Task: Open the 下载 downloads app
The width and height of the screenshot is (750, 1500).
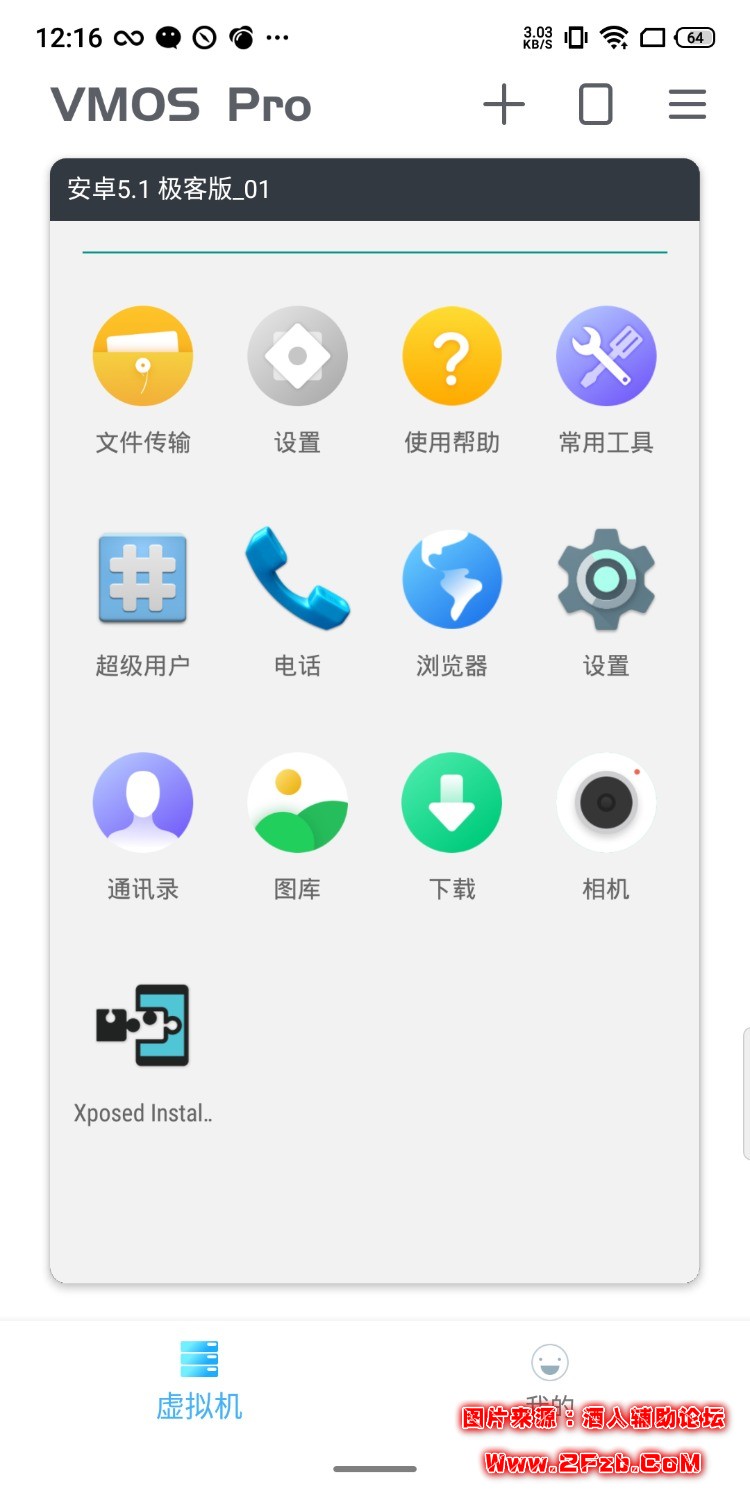Action: click(x=452, y=803)
